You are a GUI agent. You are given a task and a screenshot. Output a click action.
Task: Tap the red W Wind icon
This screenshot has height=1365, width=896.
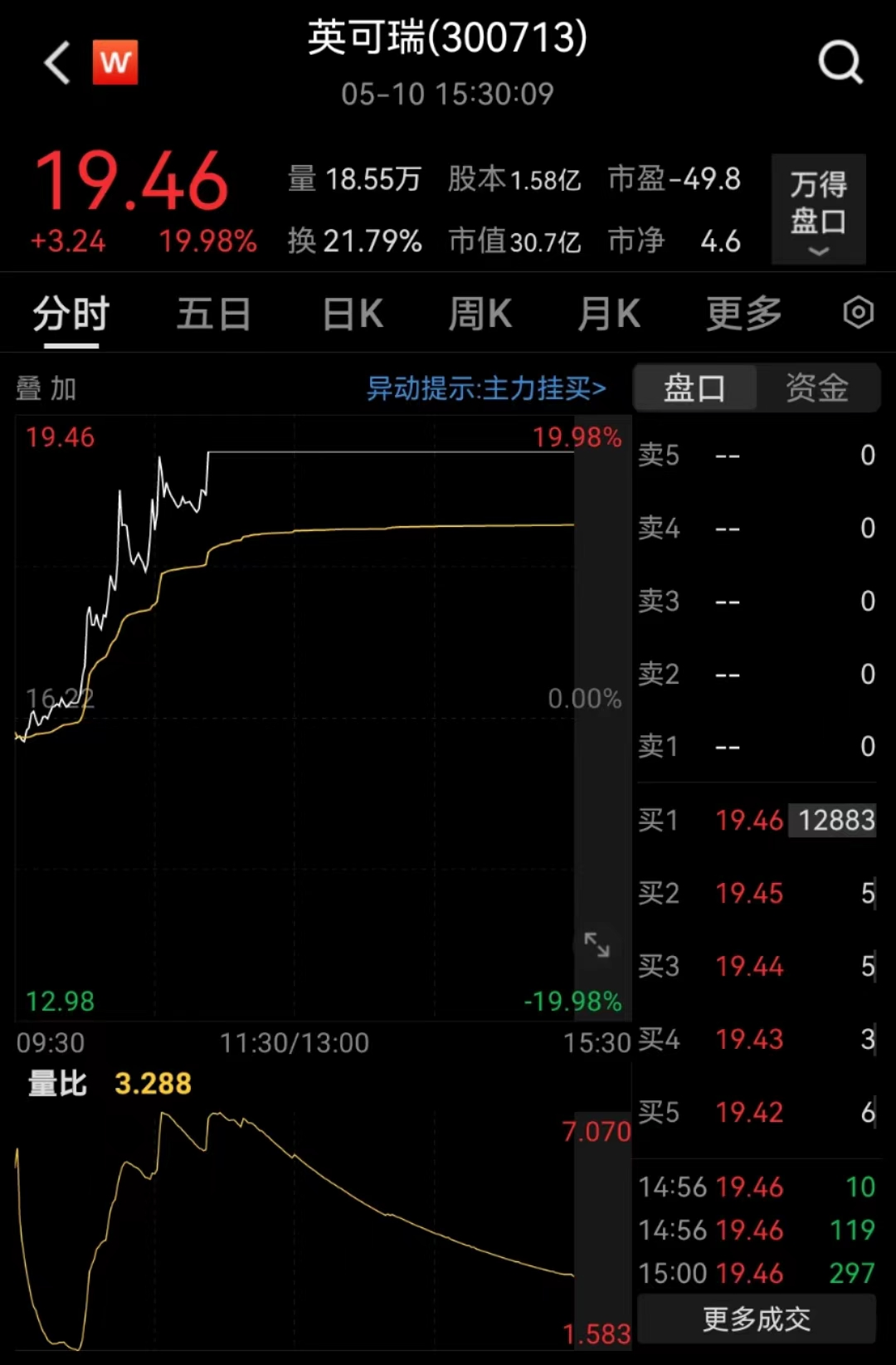(x=115, y=62)
